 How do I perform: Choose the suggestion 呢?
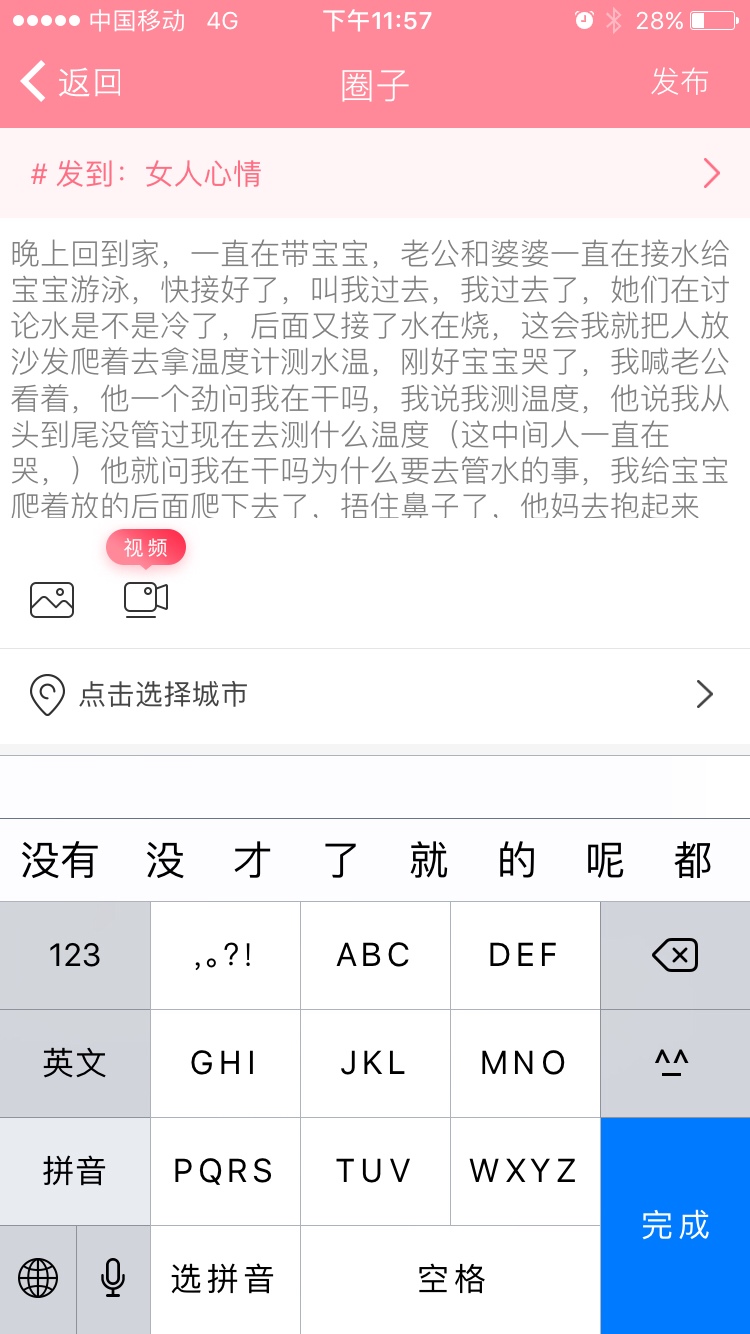[x=604, y=861]
